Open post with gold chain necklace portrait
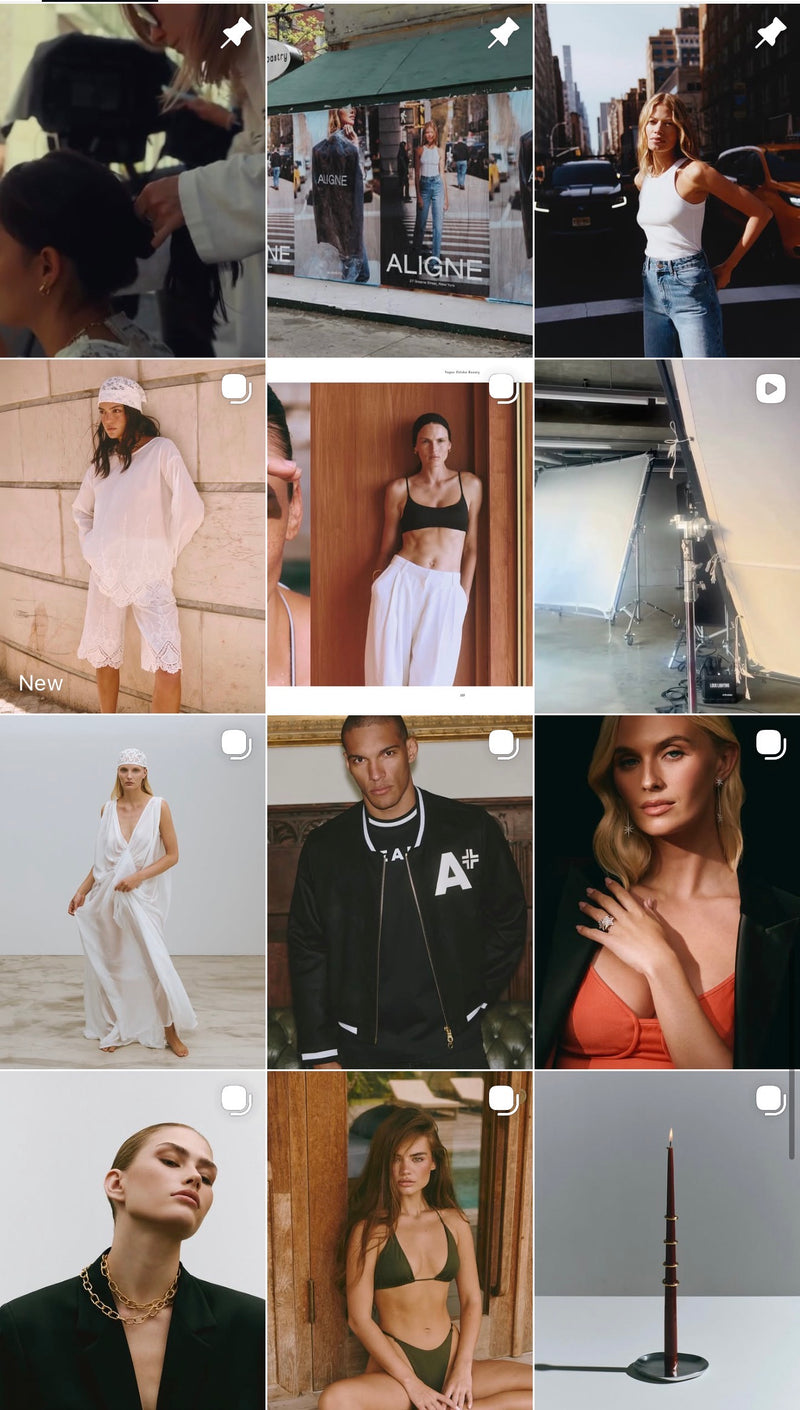800x1410 pixels. 132,1240
